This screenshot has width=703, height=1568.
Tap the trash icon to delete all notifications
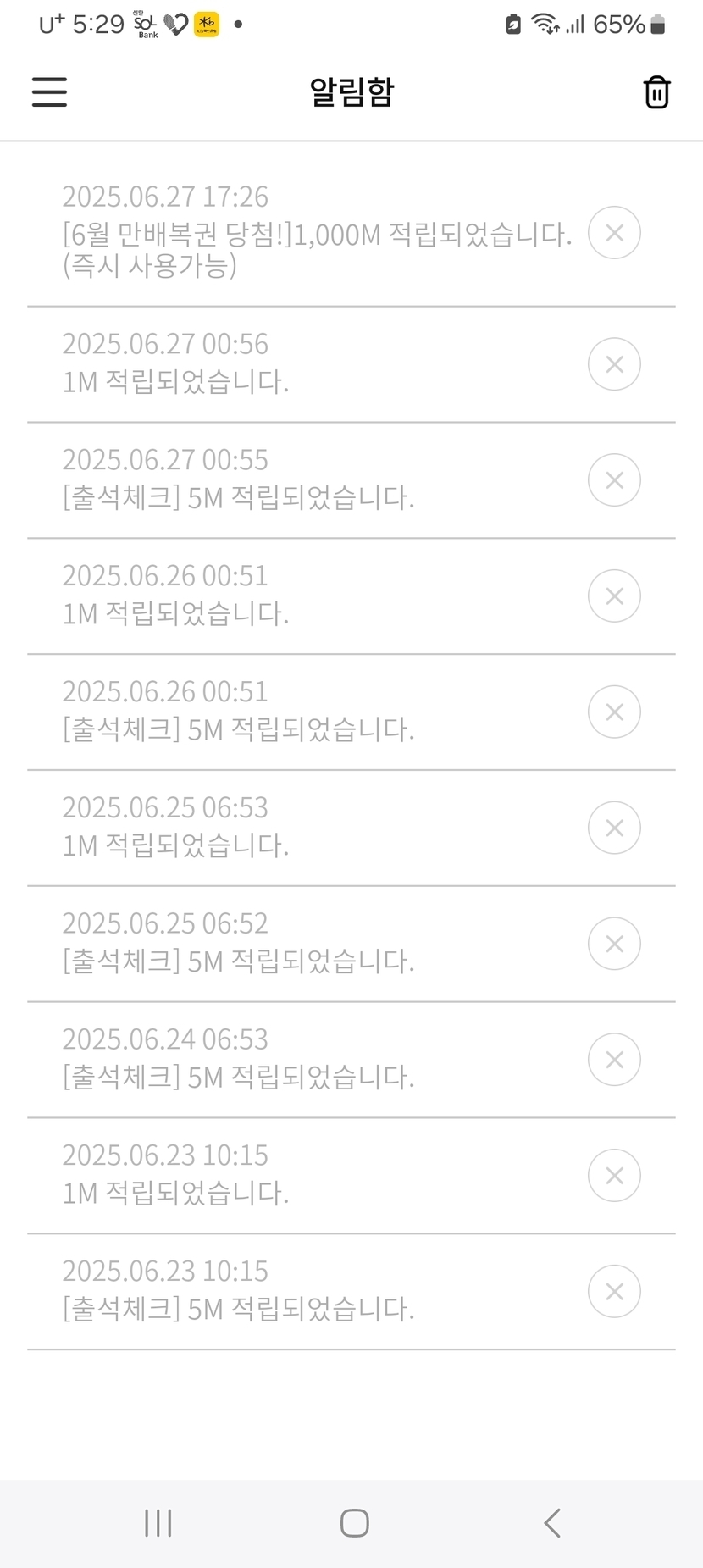click(x=656, y=92)
